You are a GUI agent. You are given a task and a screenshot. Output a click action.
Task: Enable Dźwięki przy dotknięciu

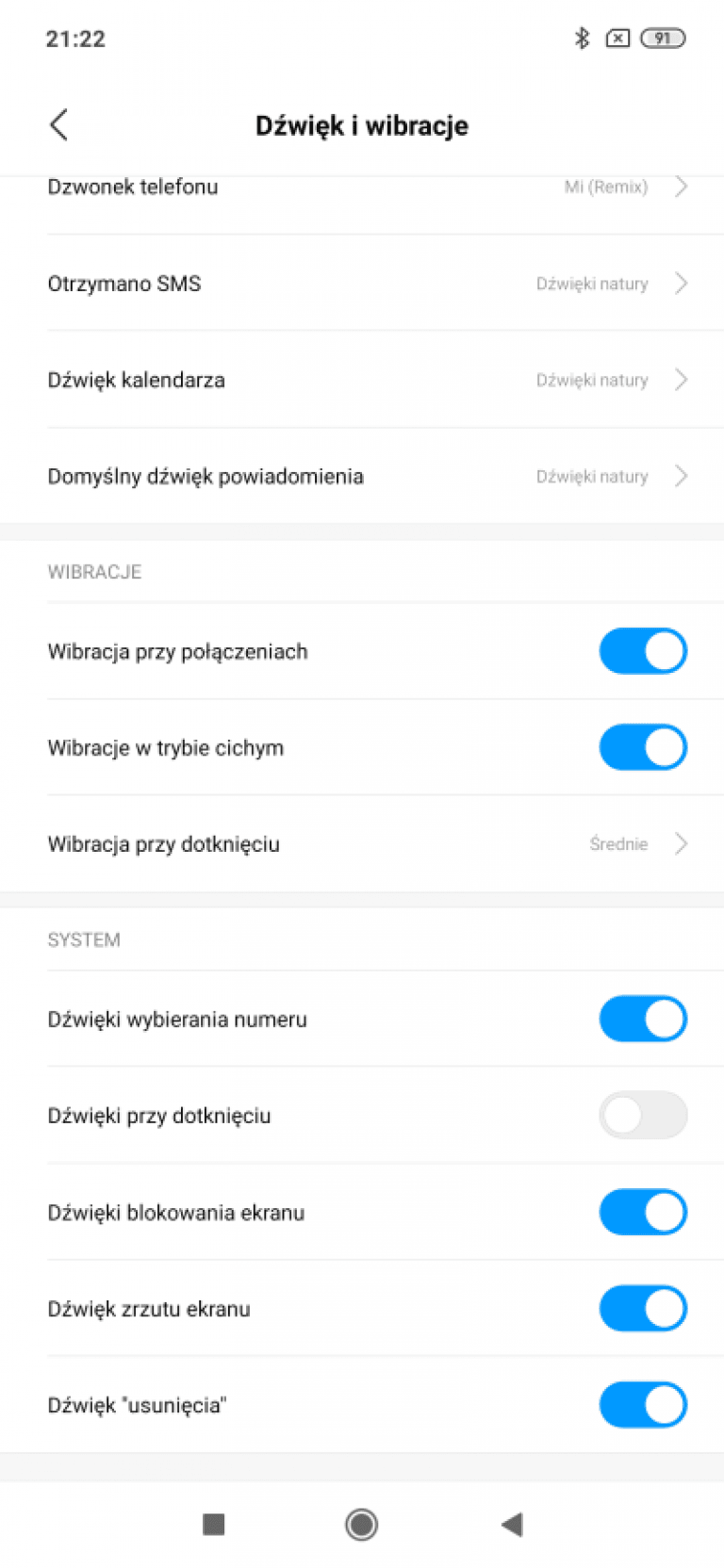point(643,1116)
